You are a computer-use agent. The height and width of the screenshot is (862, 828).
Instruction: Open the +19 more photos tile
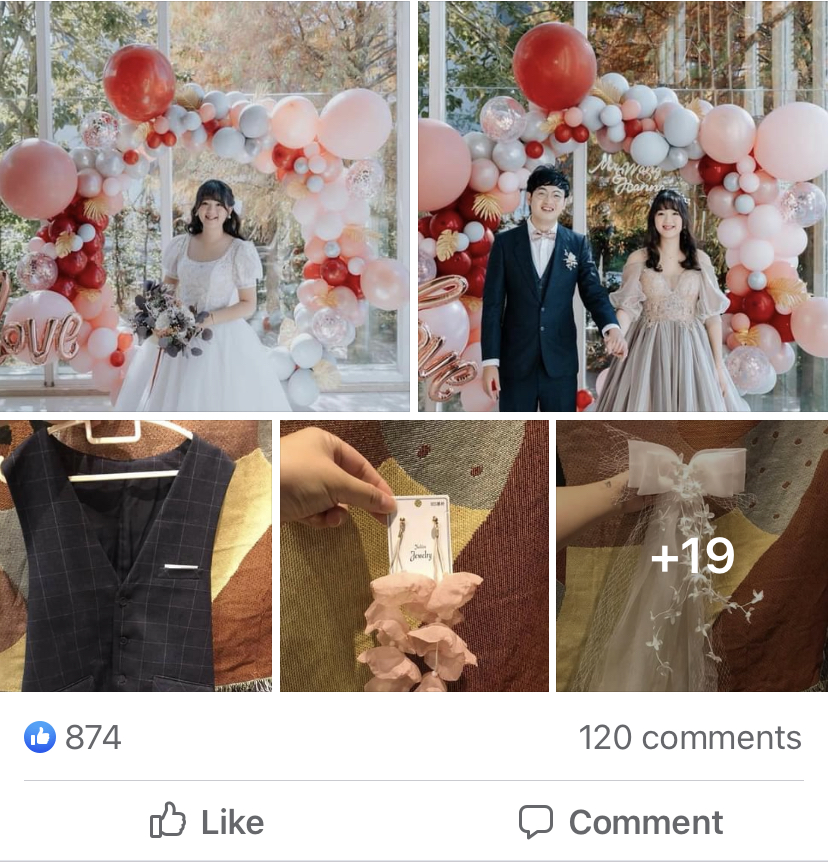point(692,556)
